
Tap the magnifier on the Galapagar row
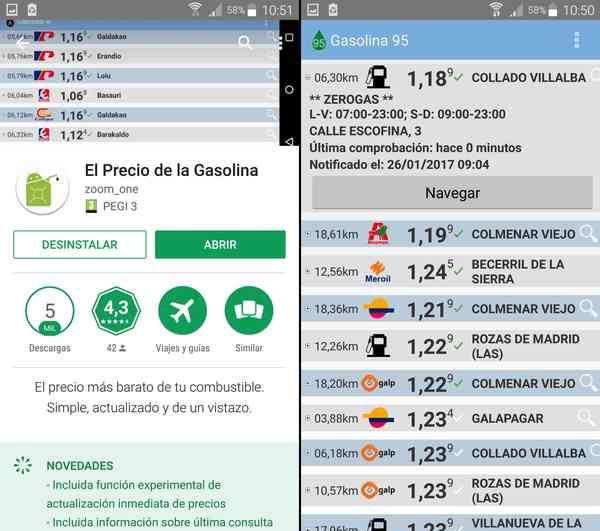click(587, 419)
